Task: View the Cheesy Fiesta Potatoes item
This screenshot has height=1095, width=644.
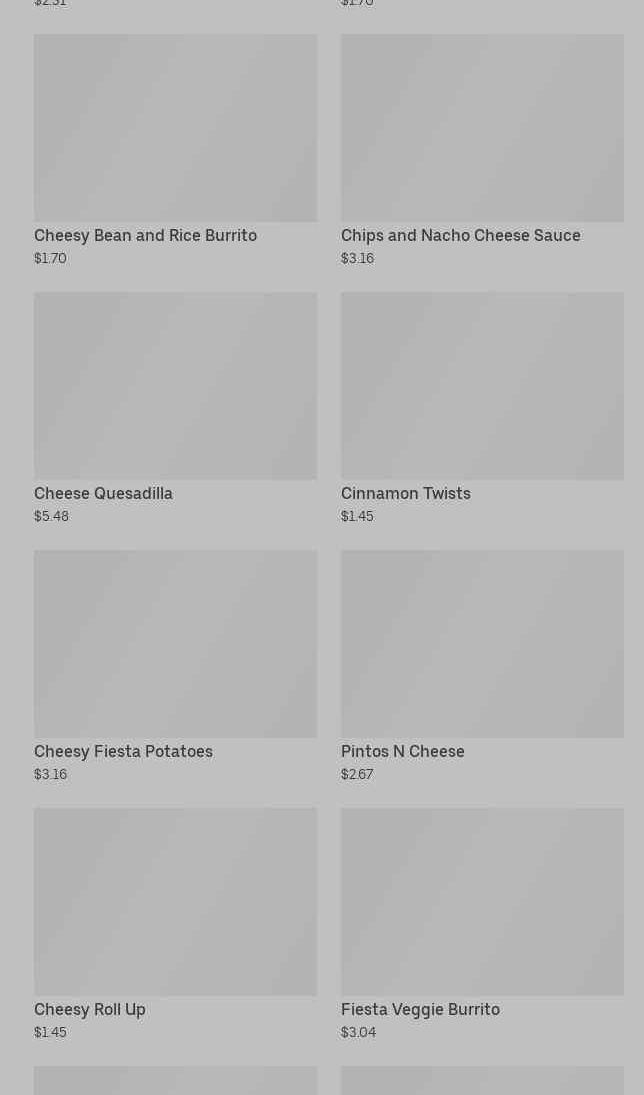Action: (175, 666)
